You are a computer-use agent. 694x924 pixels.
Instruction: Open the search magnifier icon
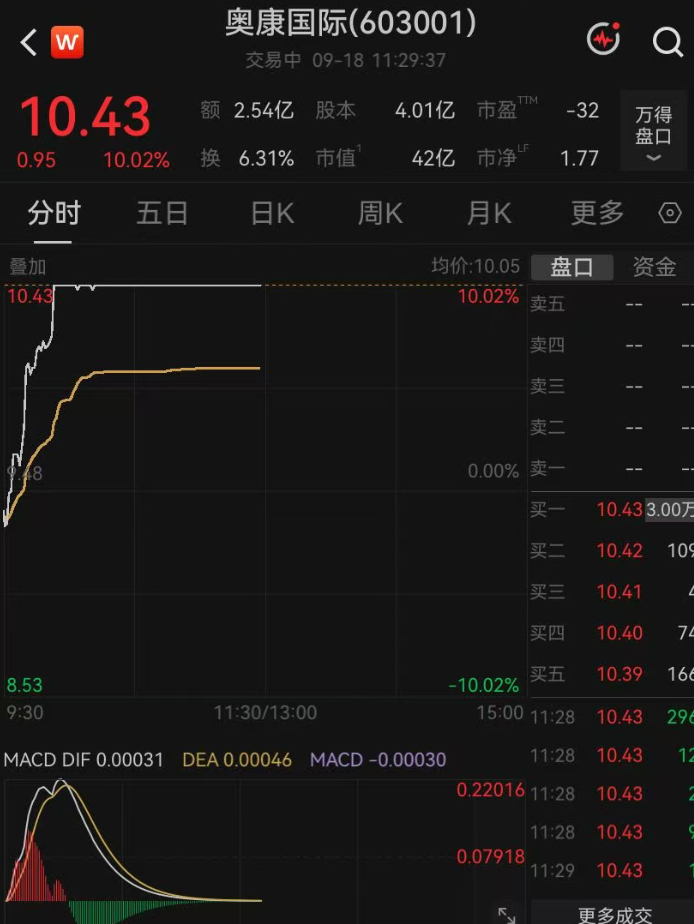[667, 42]
